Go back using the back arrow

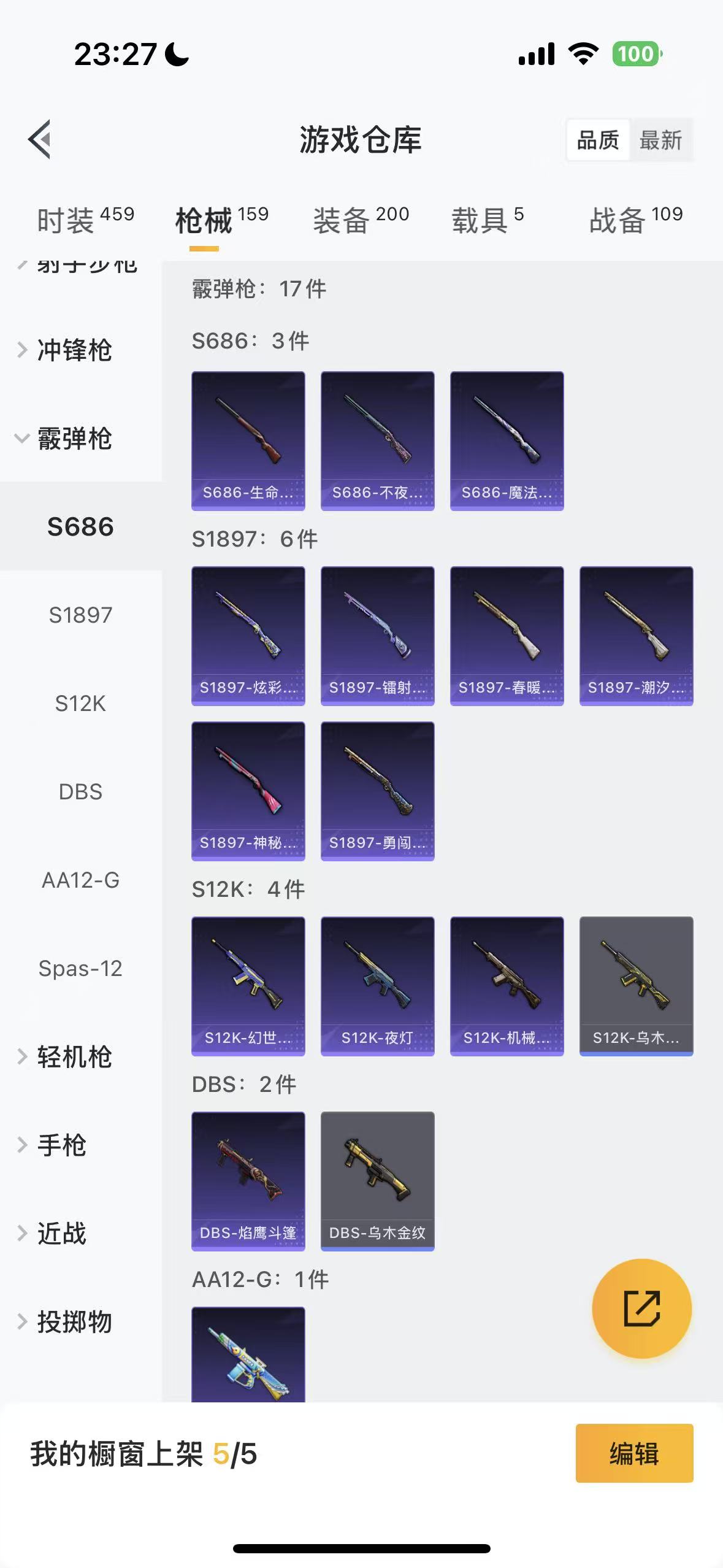pos(40,140)
